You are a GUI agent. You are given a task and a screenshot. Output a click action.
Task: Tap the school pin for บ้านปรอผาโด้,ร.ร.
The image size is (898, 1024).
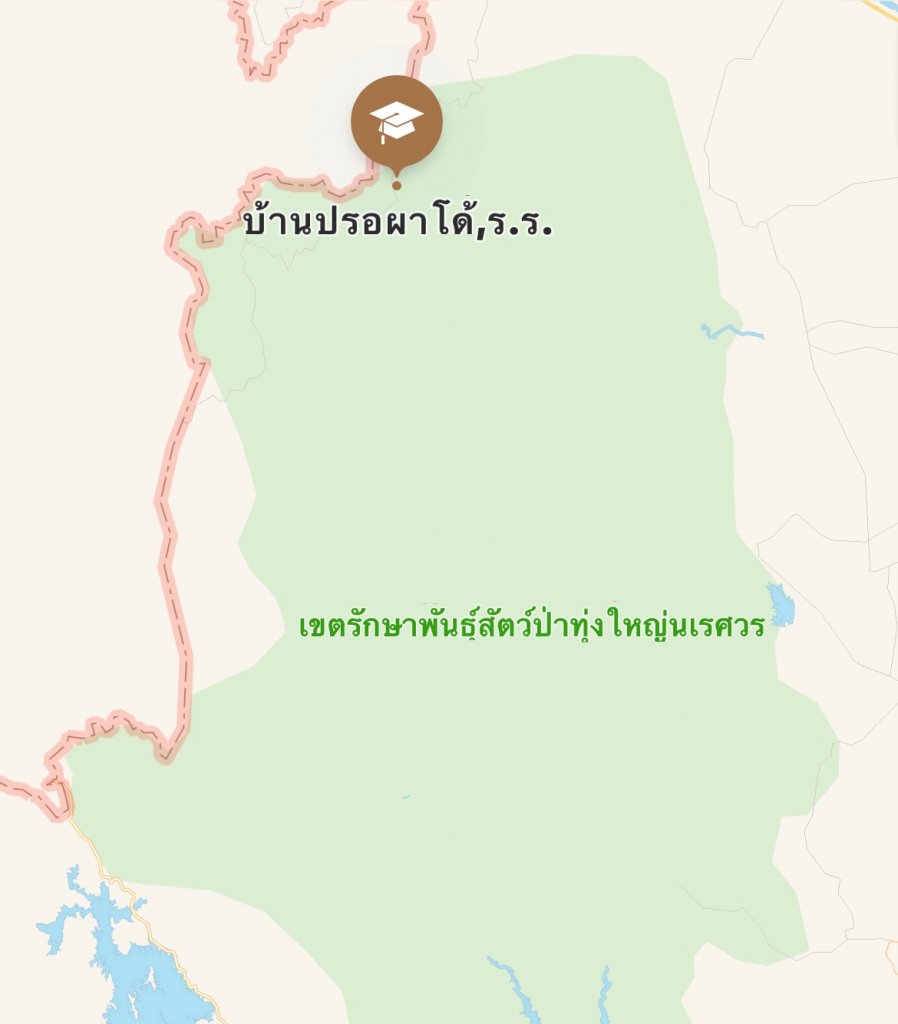(x=397, y=122)
